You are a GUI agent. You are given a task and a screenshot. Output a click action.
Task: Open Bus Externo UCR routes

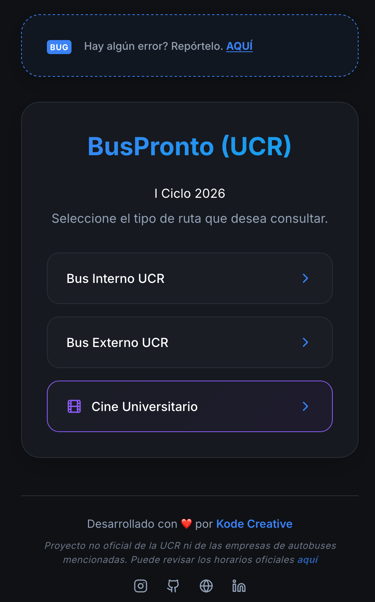(190, 342)
